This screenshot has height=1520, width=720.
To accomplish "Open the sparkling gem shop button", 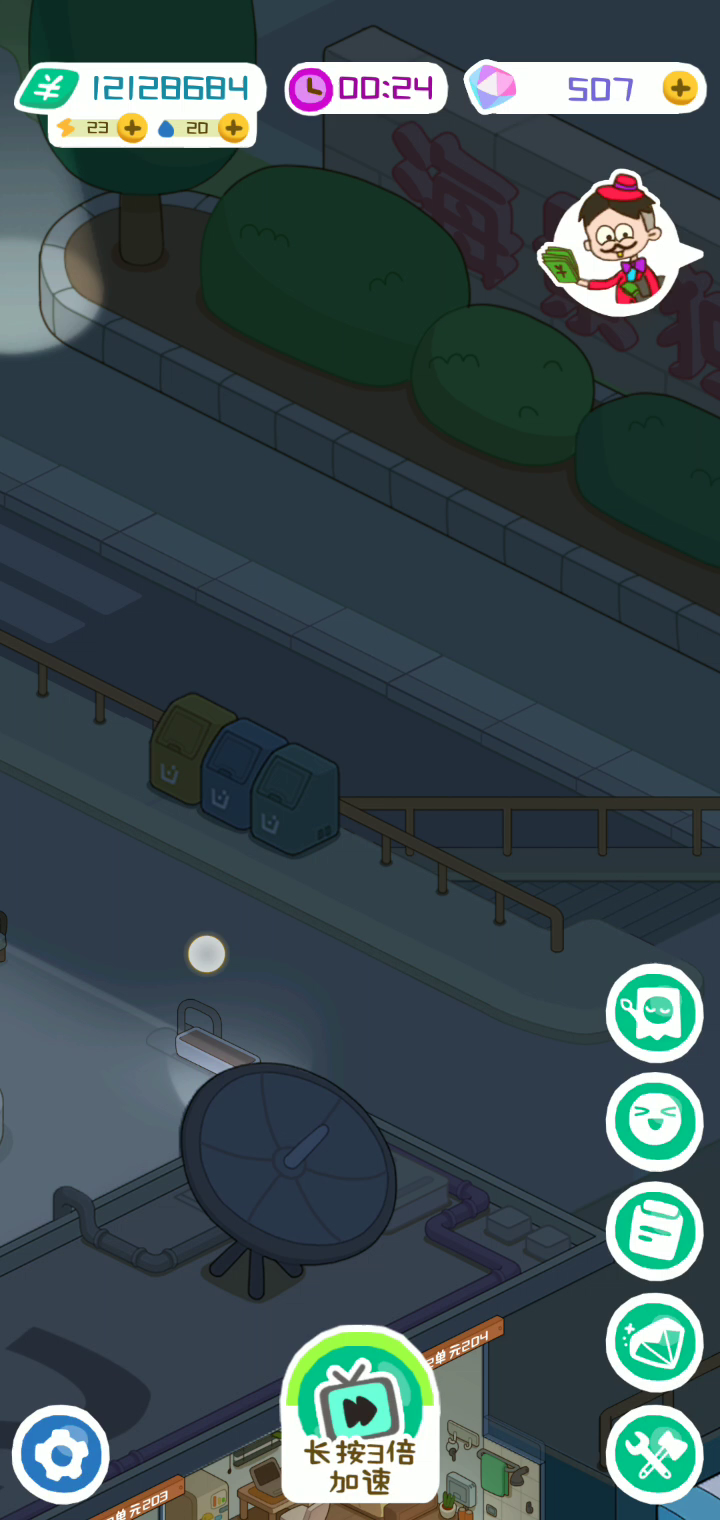I will (655, 1342).
